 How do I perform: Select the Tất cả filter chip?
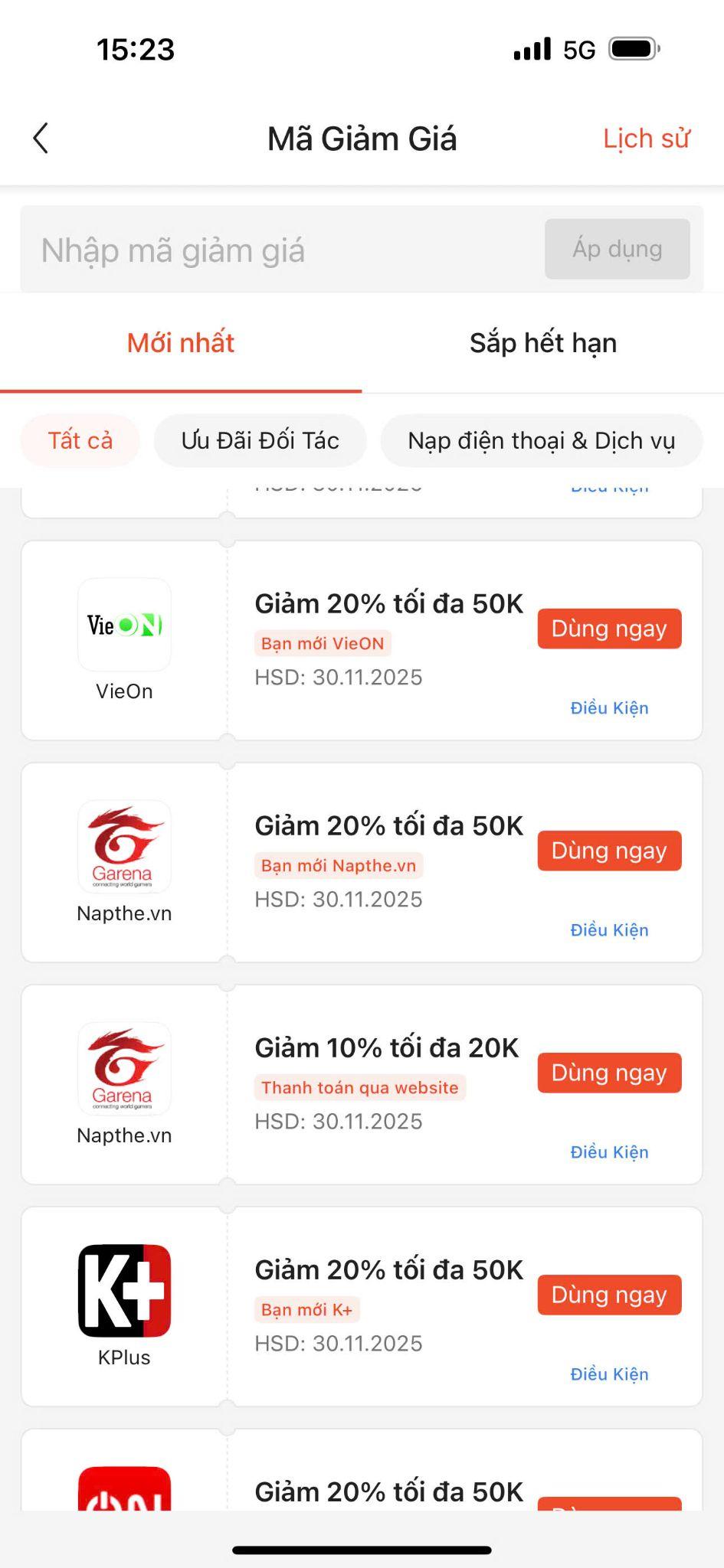(x=79, y=440)
